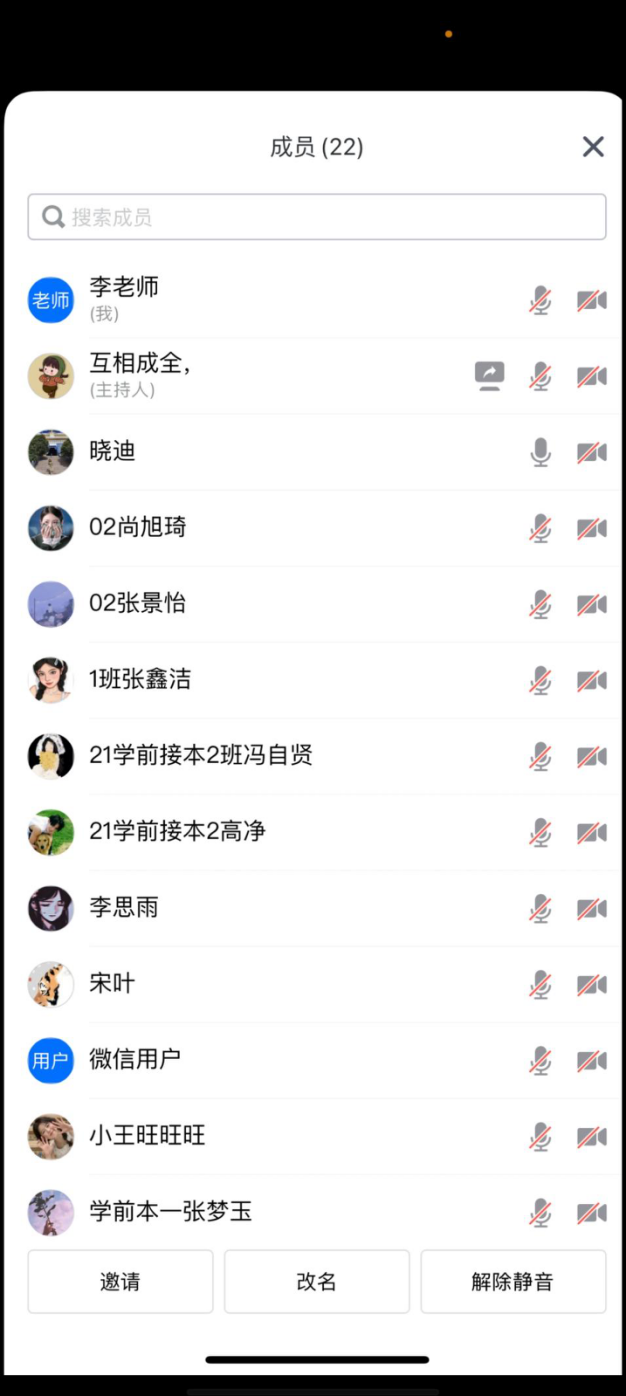The image size is (626, 1396).
Task: Tap 晓迪's microphone icon
Action: pos(541,452)
